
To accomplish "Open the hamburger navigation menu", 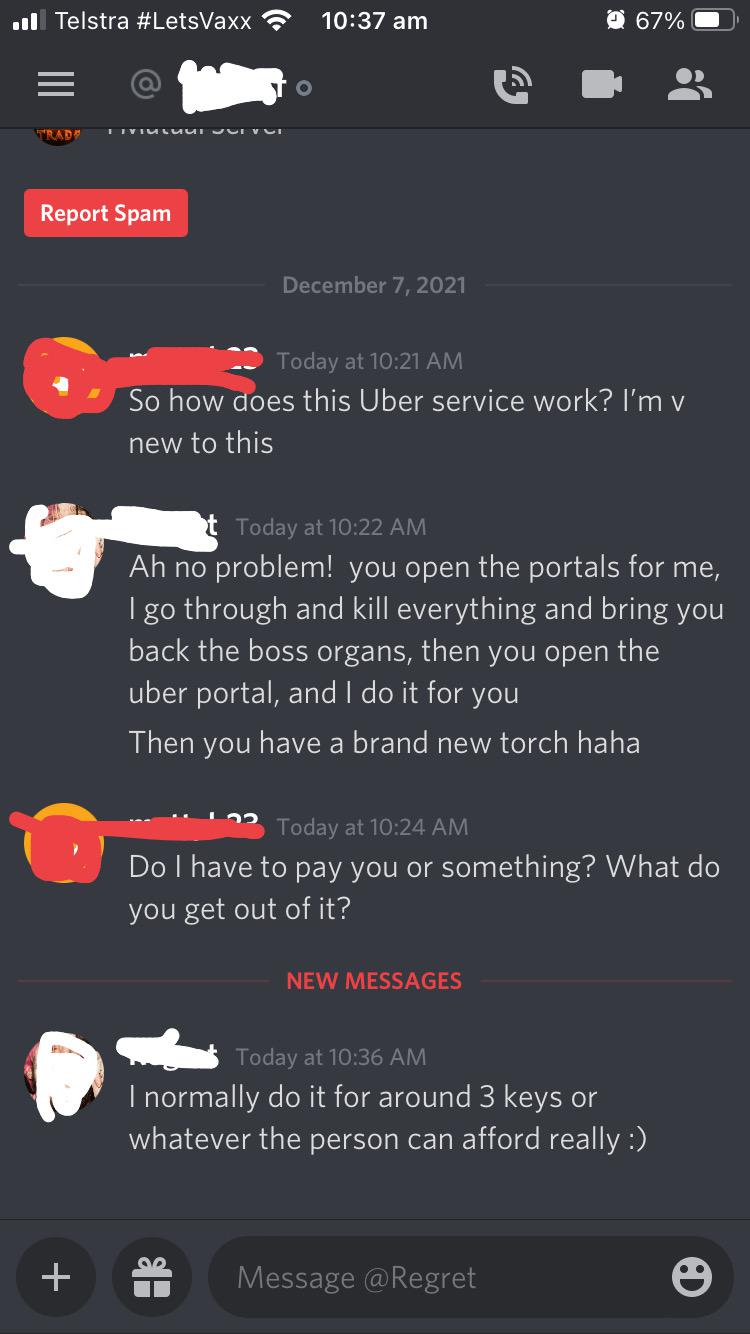I will click(56, 85).
